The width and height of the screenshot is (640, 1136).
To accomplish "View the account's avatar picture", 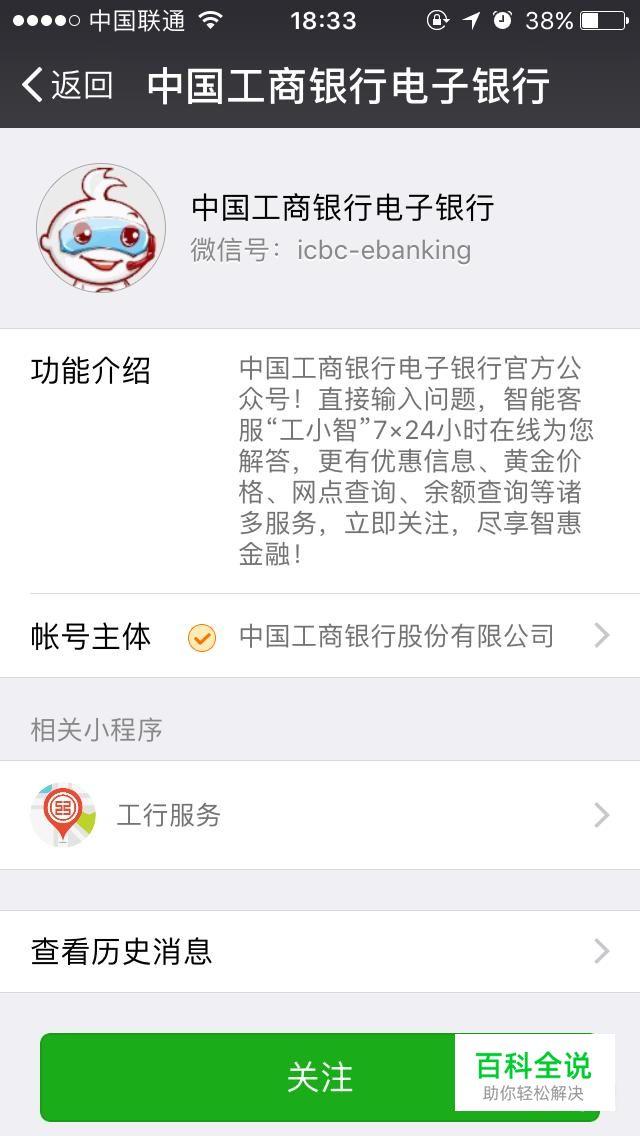I will 101,227.
